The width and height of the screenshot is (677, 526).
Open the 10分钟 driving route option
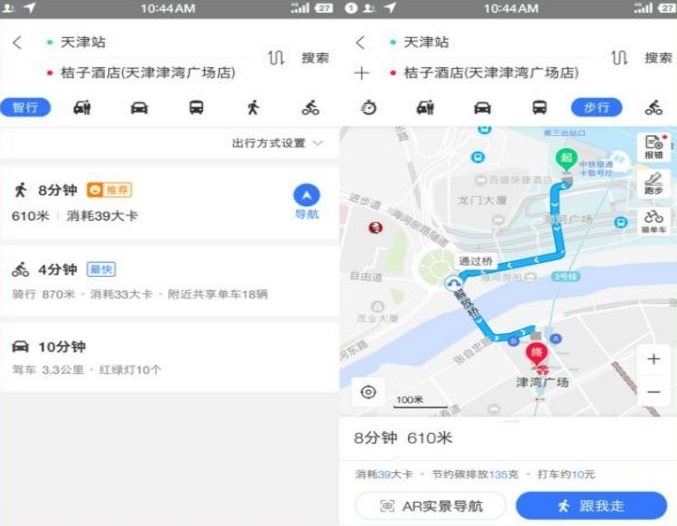(x=170, y=357)
